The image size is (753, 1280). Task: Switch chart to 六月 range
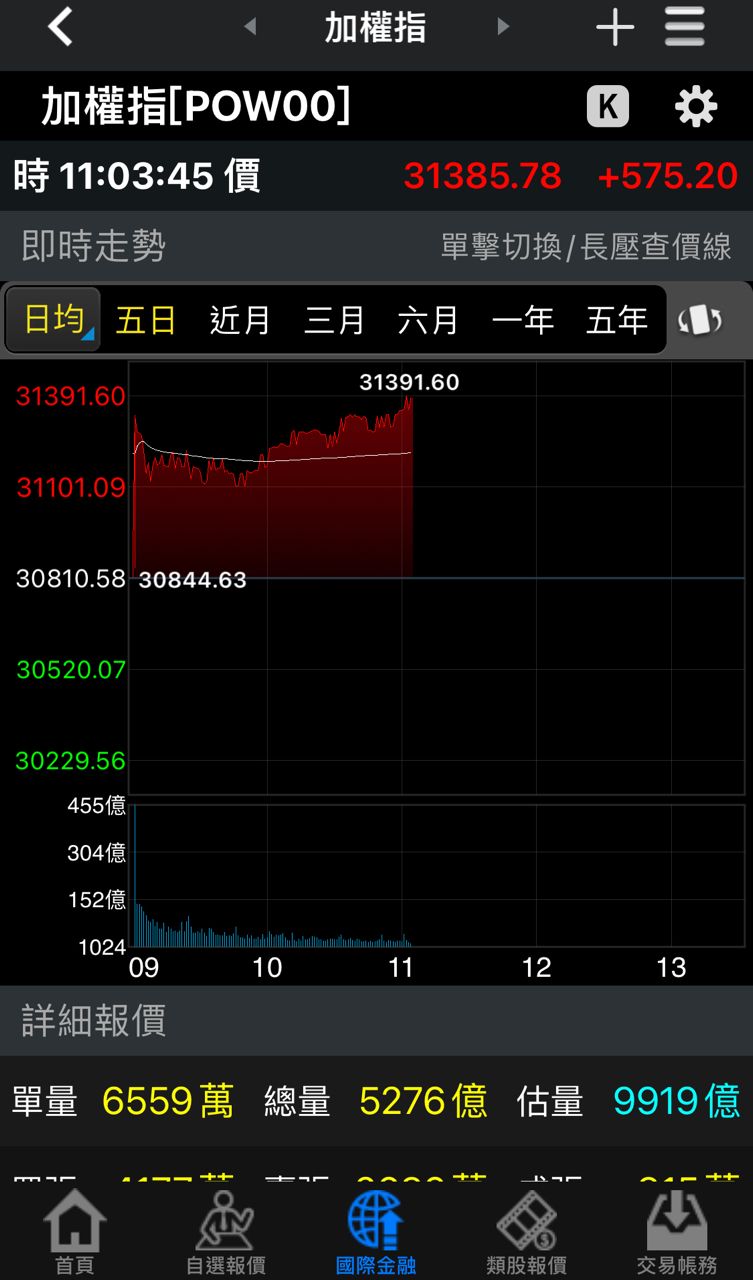pos(428,320)
